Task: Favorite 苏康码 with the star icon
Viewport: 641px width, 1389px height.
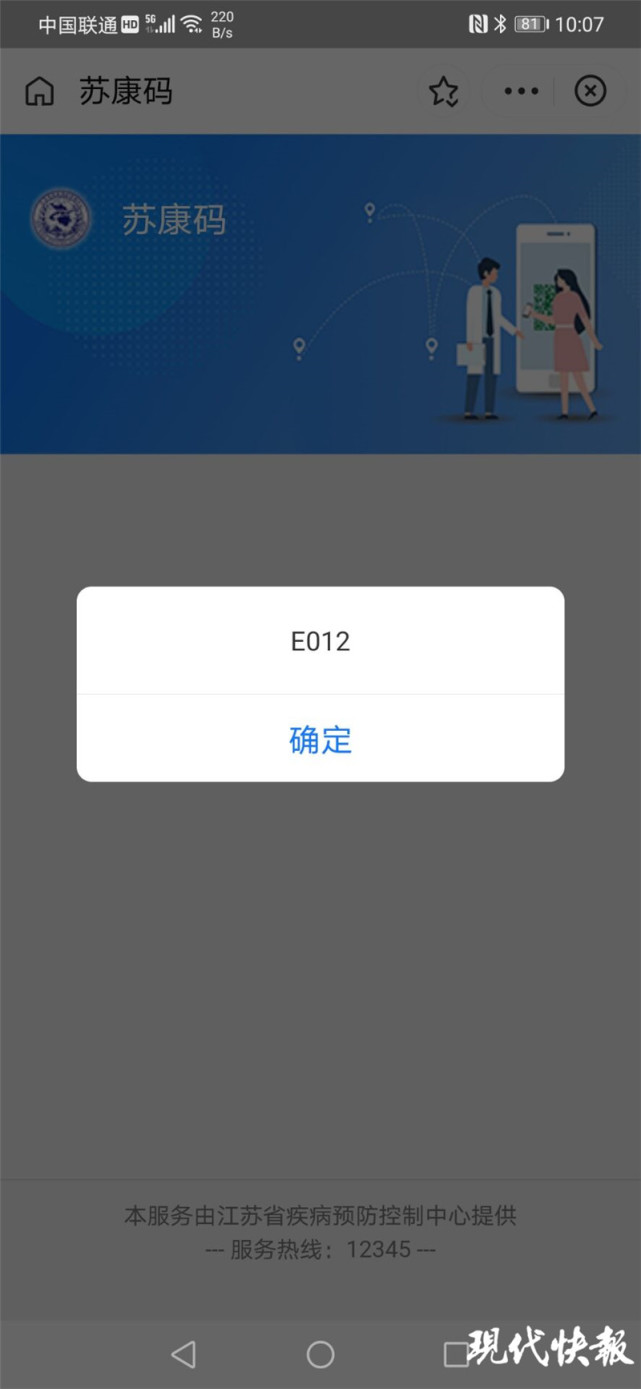Action: click(443, 92)
